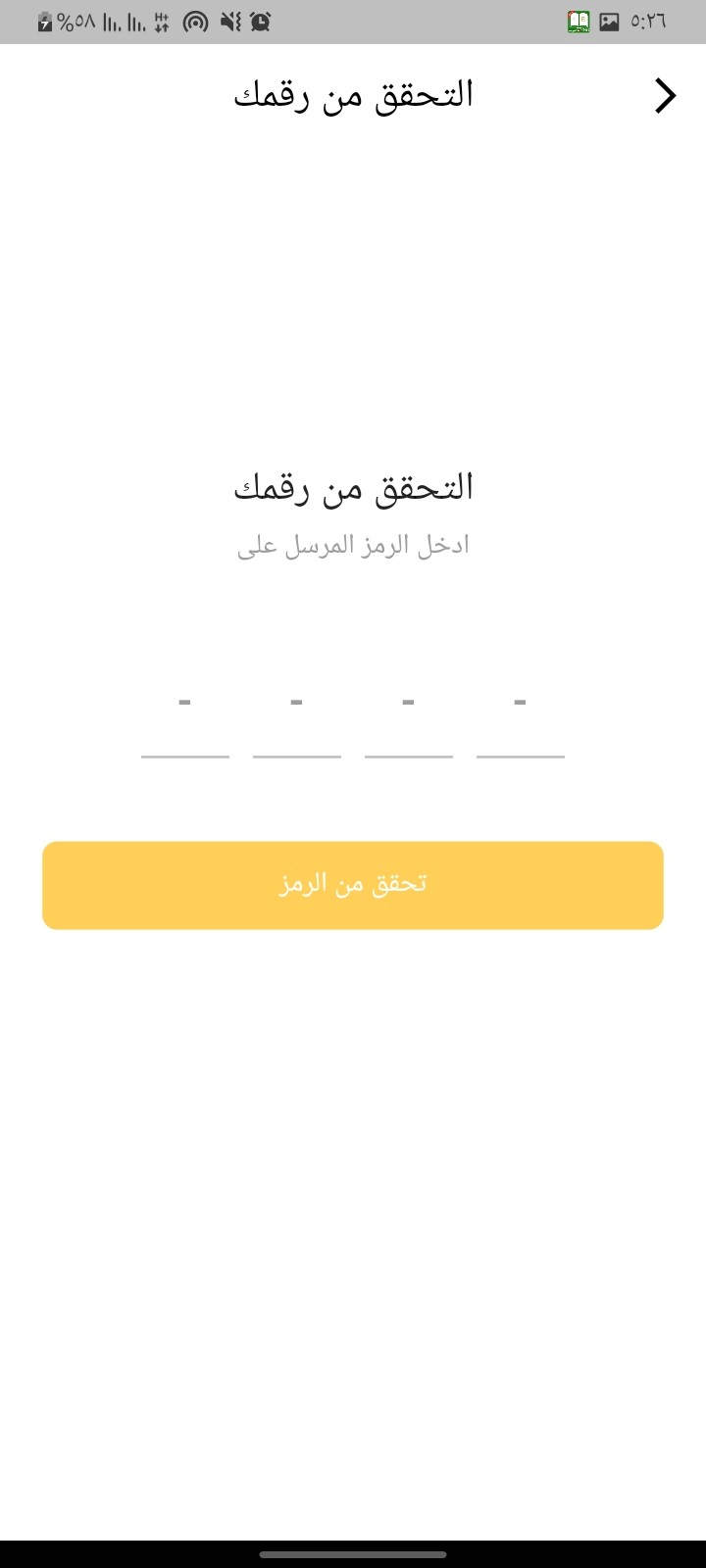Tap the yellow تحقق من الرمز button

click(353, 885)
